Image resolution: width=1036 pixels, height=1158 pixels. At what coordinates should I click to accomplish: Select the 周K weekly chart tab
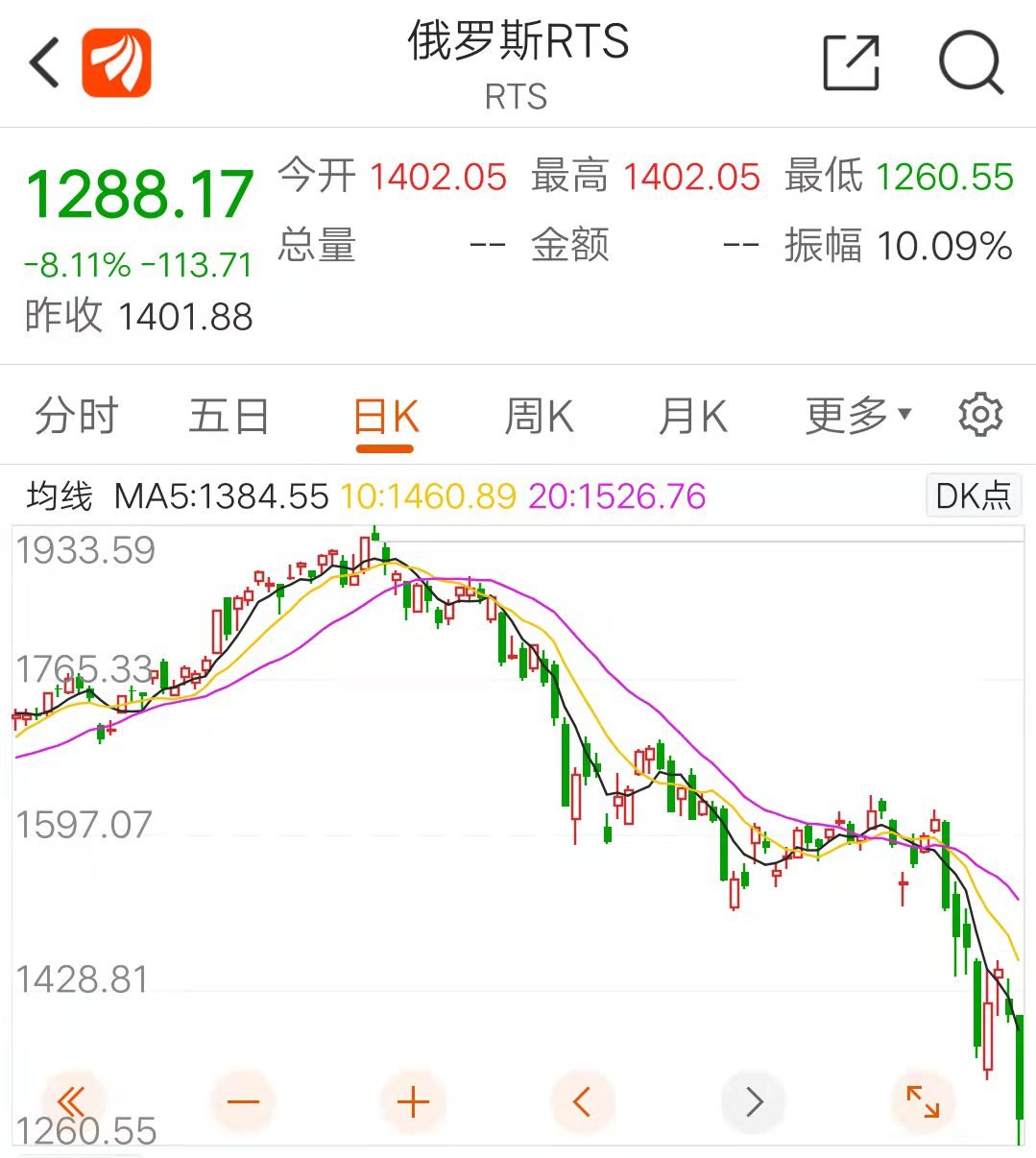[540, 415]
